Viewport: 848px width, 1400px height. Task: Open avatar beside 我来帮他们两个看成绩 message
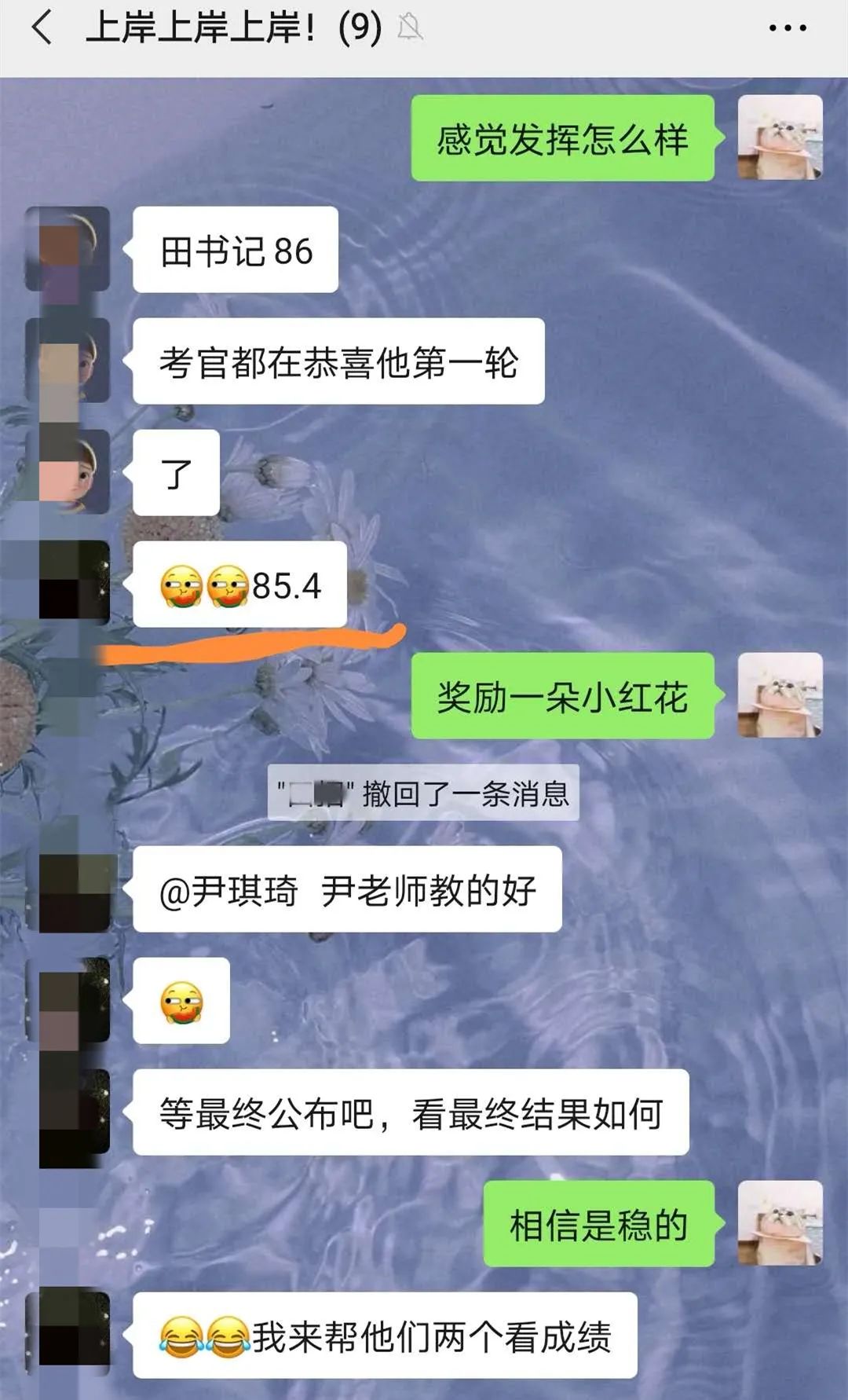click(71, 1333)
